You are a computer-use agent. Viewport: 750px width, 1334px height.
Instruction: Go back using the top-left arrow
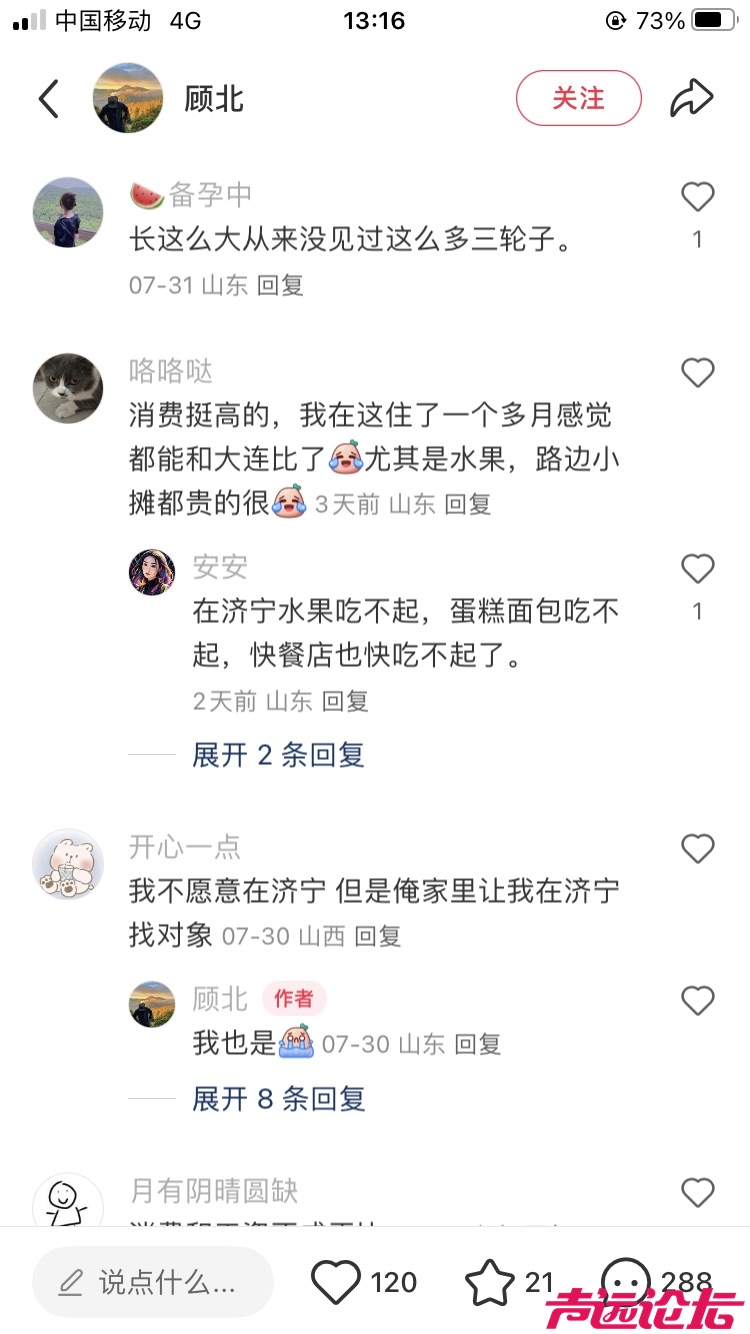(49, 98)
